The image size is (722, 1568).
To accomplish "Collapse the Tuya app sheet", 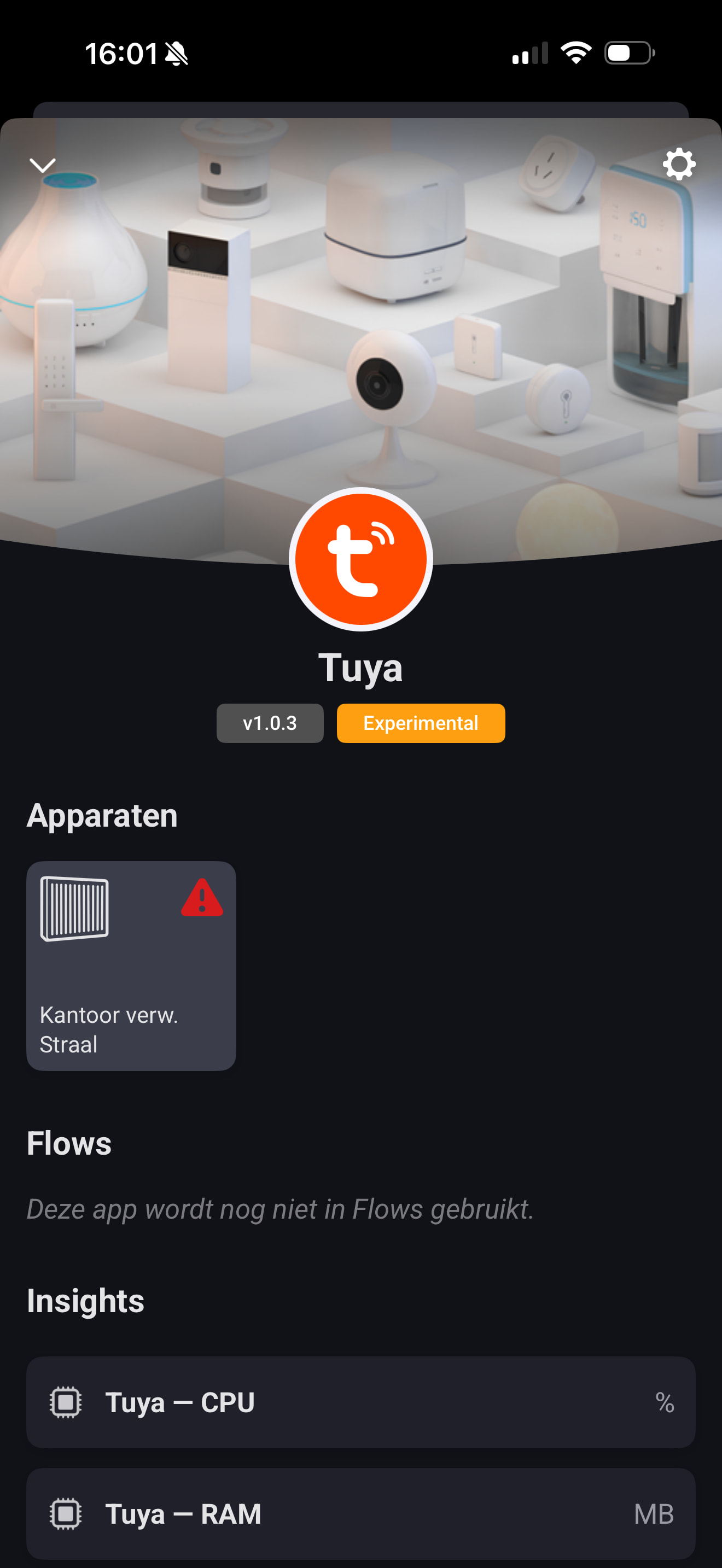I will pyautogui.click(x=43, y=165).
